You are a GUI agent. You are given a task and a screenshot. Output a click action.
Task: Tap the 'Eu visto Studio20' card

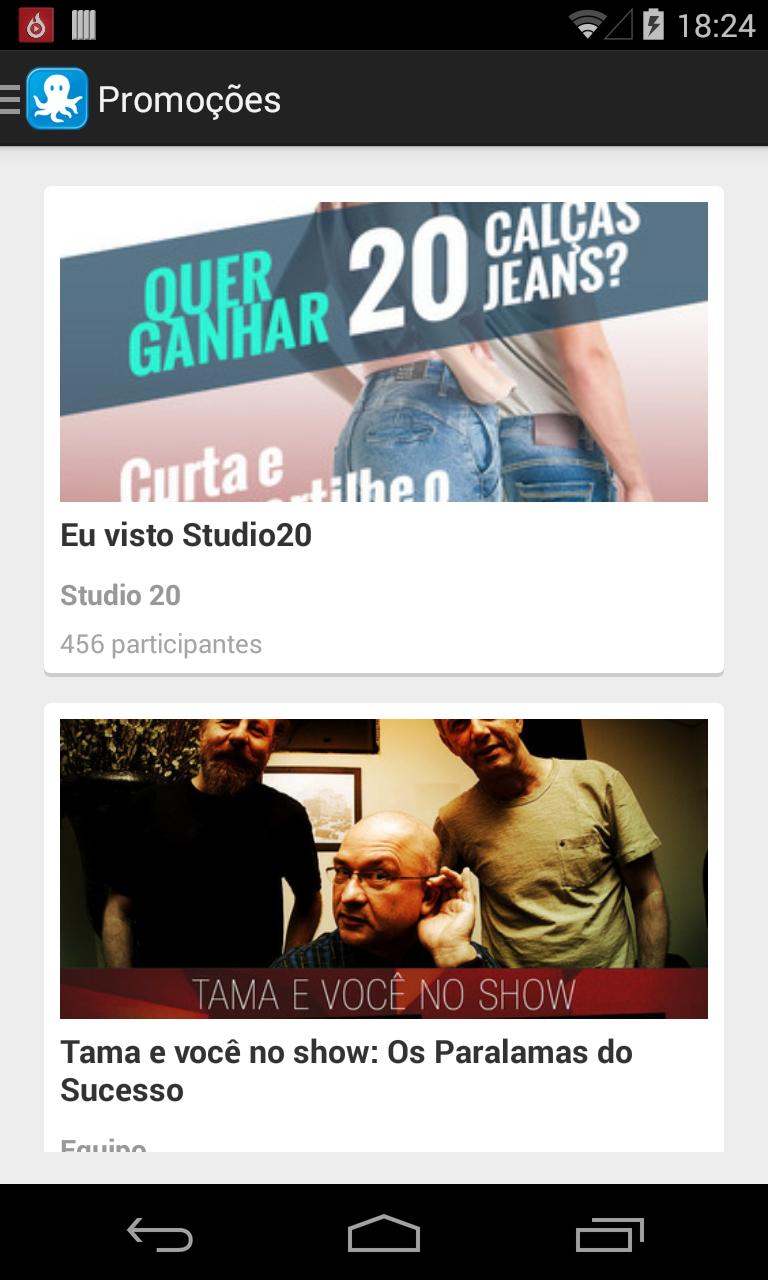(384, 430)
